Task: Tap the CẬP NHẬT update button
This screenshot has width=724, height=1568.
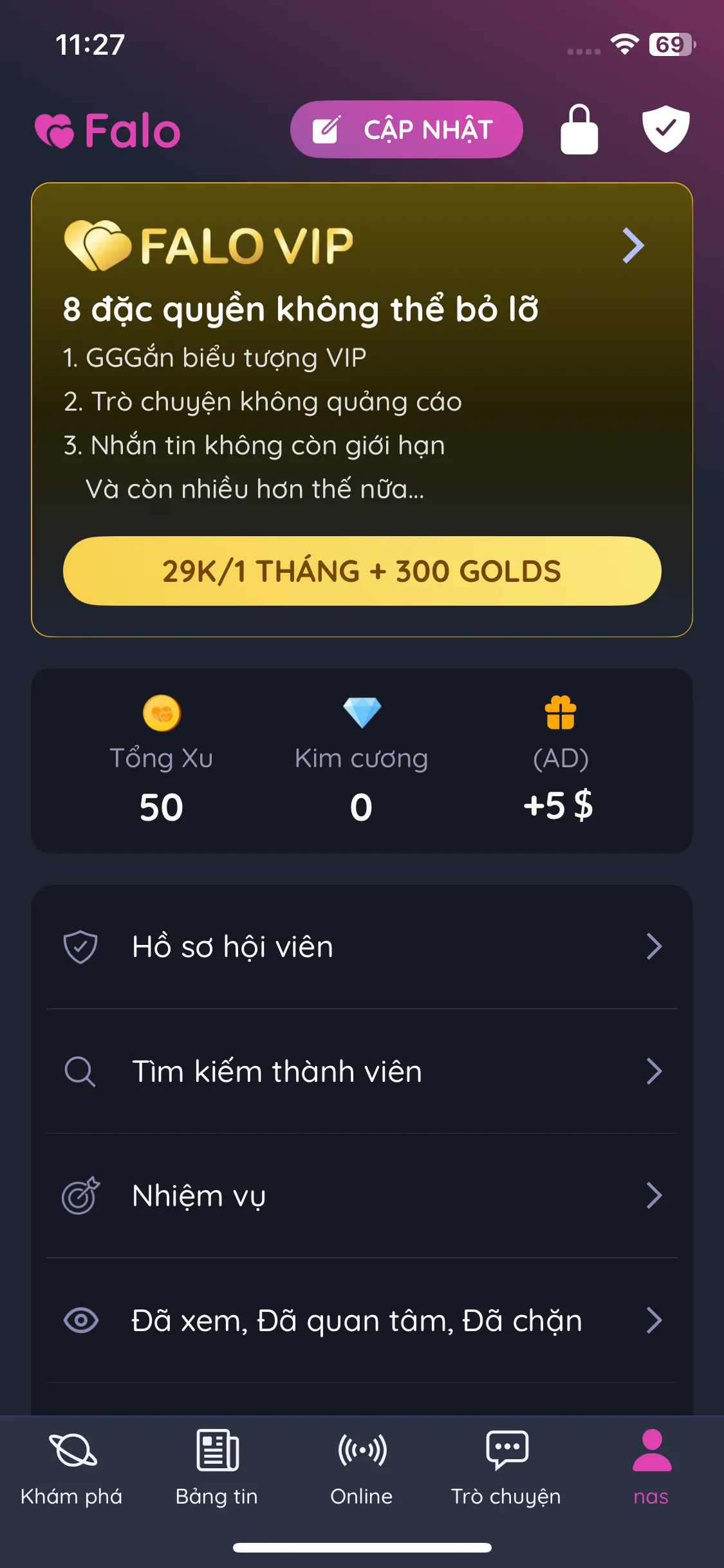Action: [406, 129]
